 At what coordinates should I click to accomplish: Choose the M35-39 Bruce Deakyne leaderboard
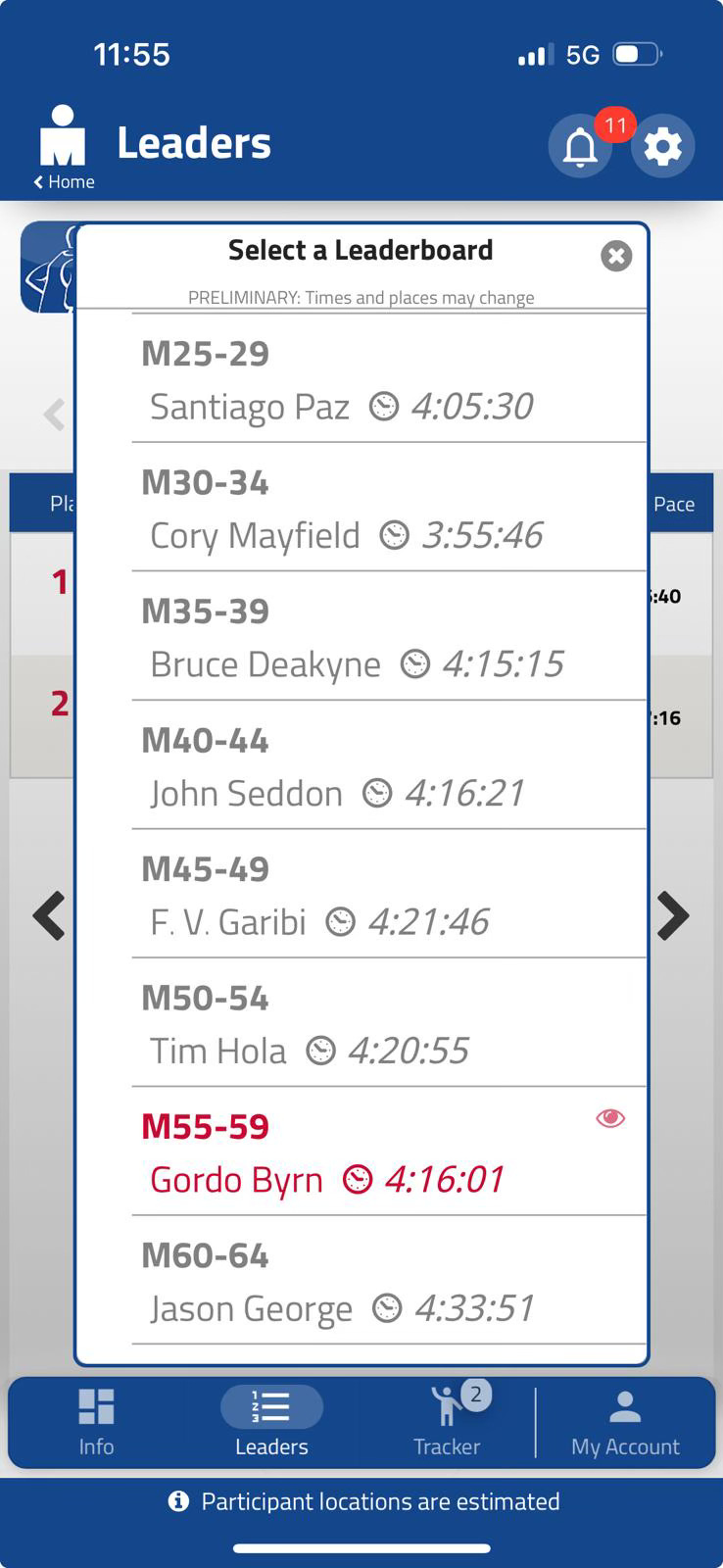pos(389,636)
